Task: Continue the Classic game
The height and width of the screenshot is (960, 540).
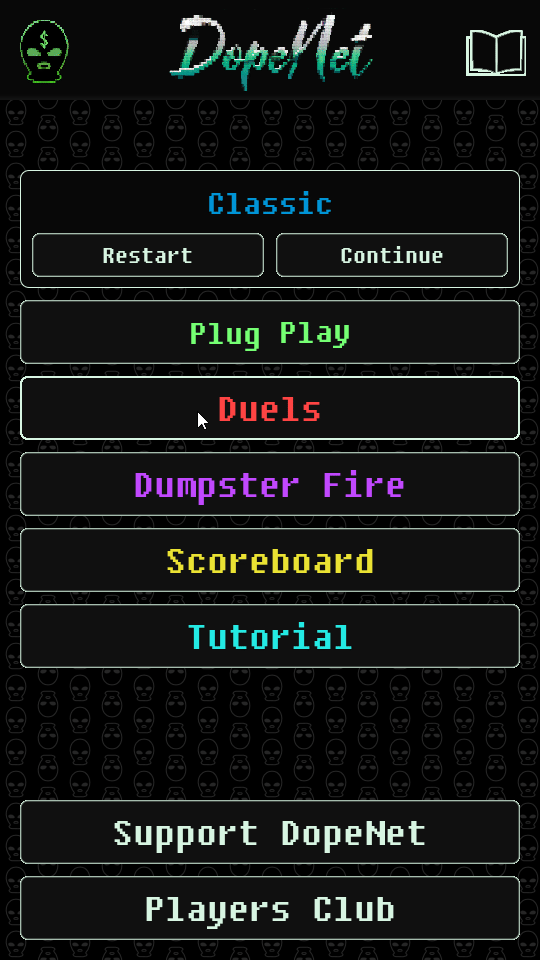Action: coord(392,255)
